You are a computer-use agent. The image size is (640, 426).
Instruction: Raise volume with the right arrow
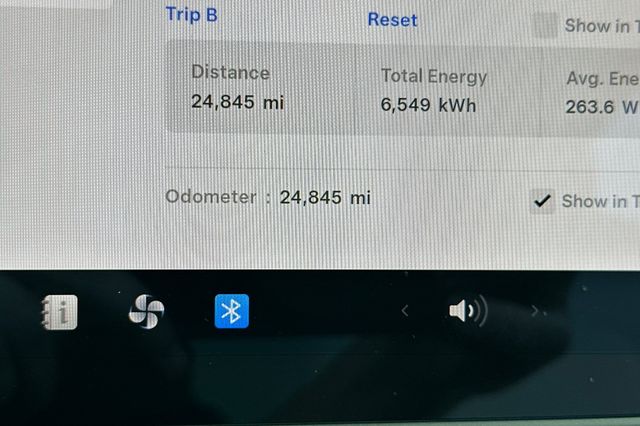[x=536, y=312]
